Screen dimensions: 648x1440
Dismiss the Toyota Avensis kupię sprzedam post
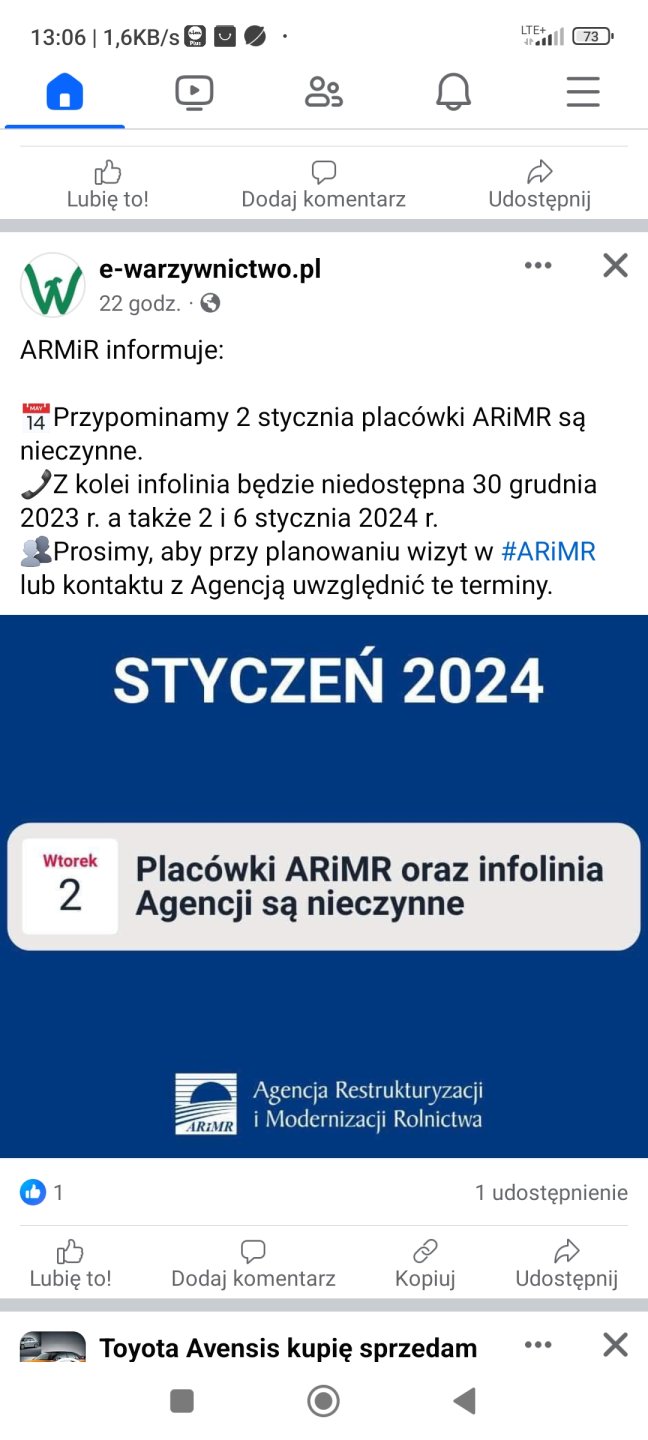[615, 1345]
